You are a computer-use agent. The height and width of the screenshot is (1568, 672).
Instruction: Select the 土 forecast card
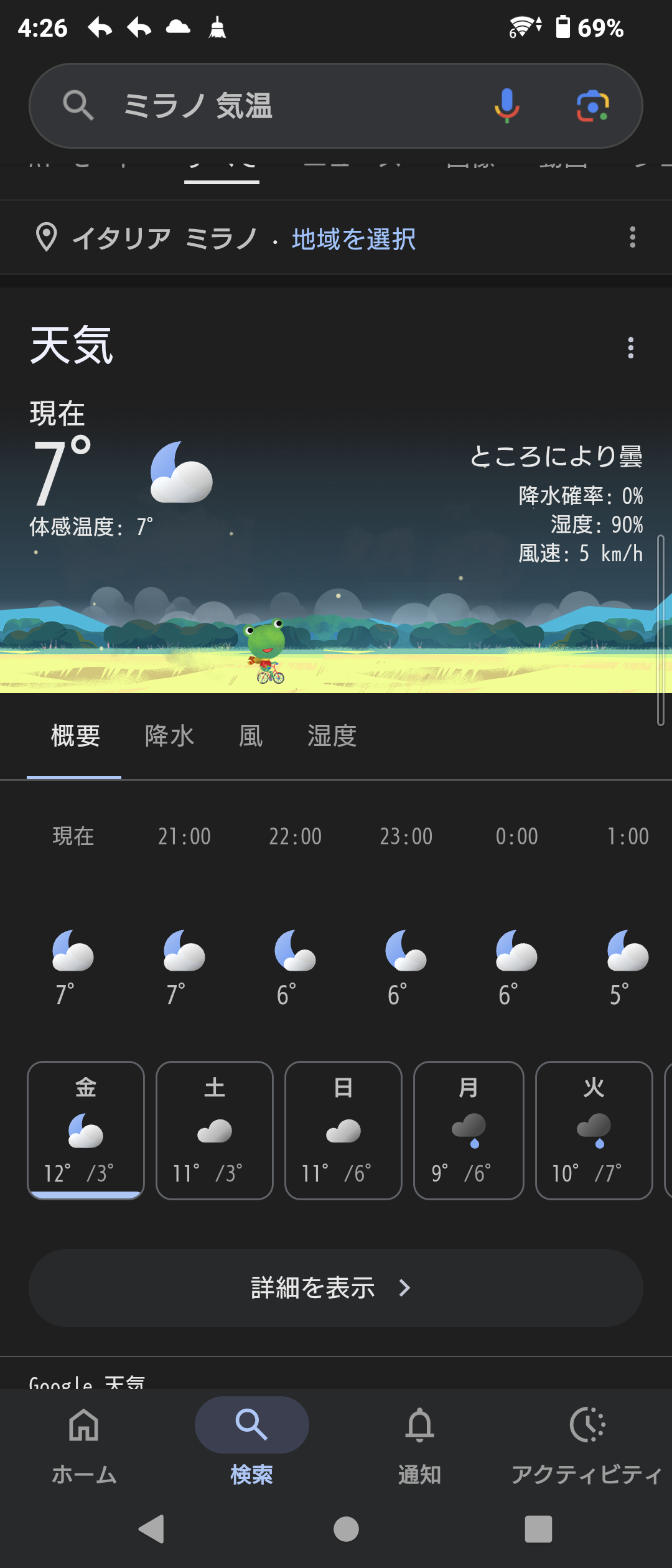[215, 1130]
